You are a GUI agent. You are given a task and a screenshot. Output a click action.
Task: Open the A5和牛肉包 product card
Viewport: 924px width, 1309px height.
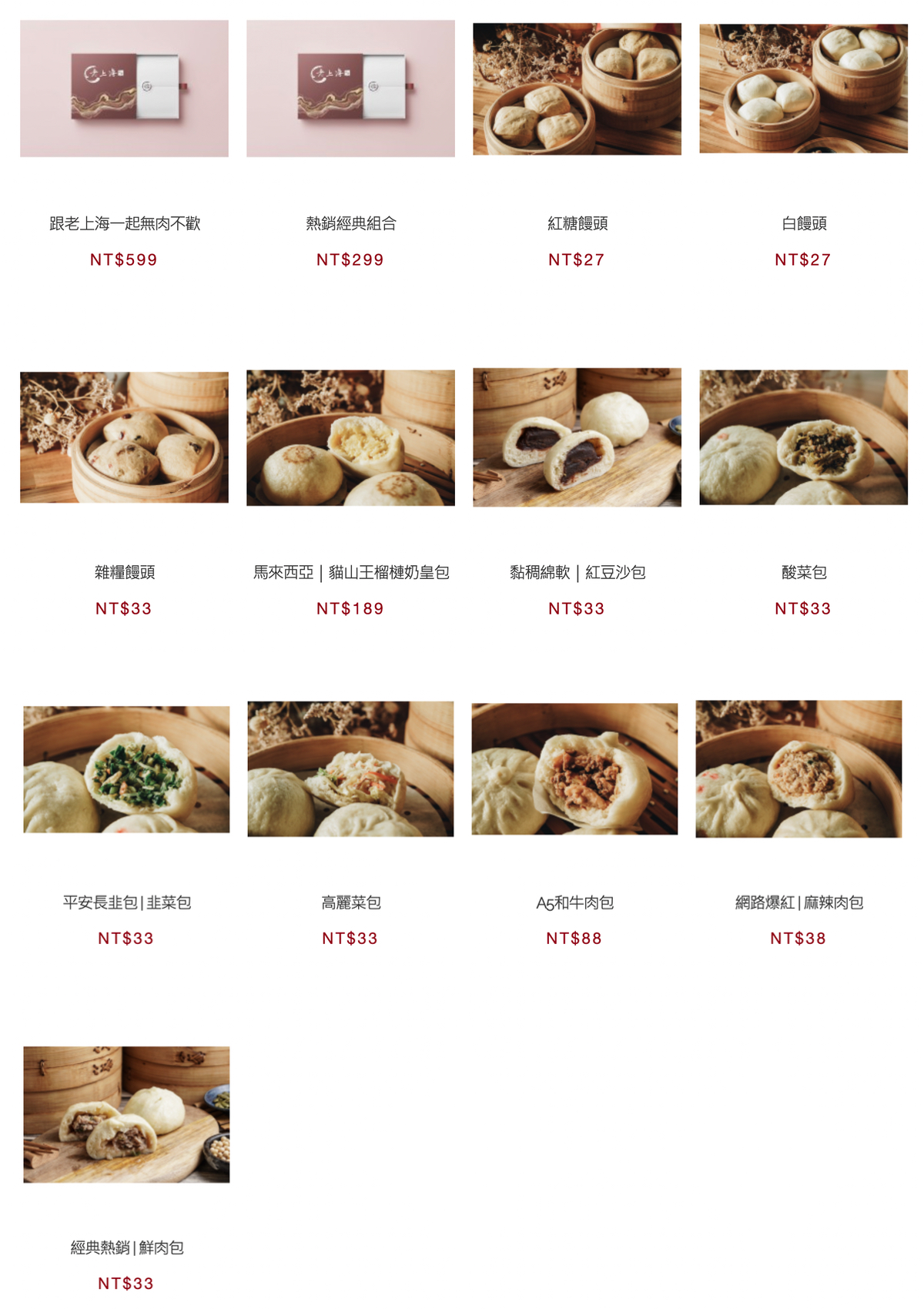click(574, 768)
